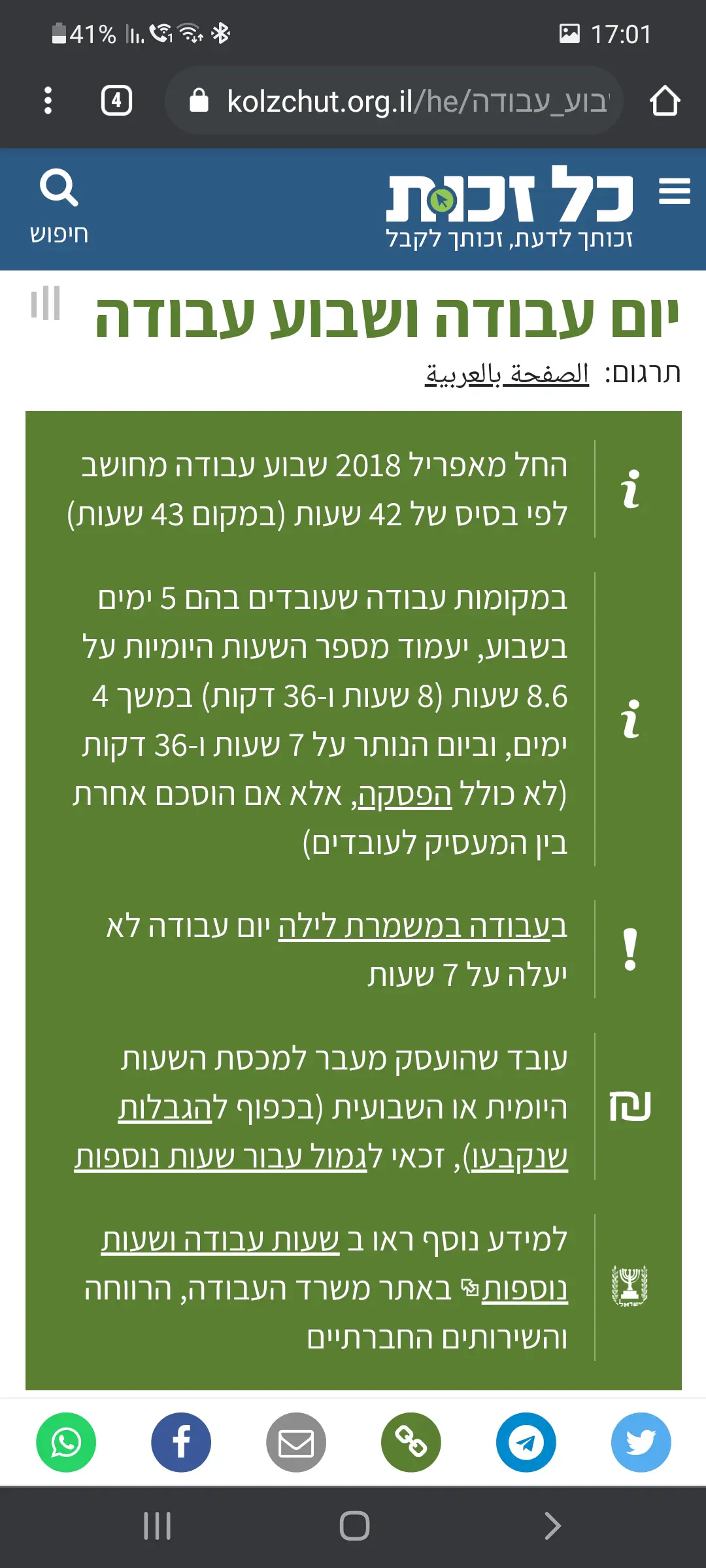Viewport: 706px width, 1568px height.
Task: Open the שעות עבודה ושעות נוספות link
Action: pyautogui.click(x=220, y=1240)
